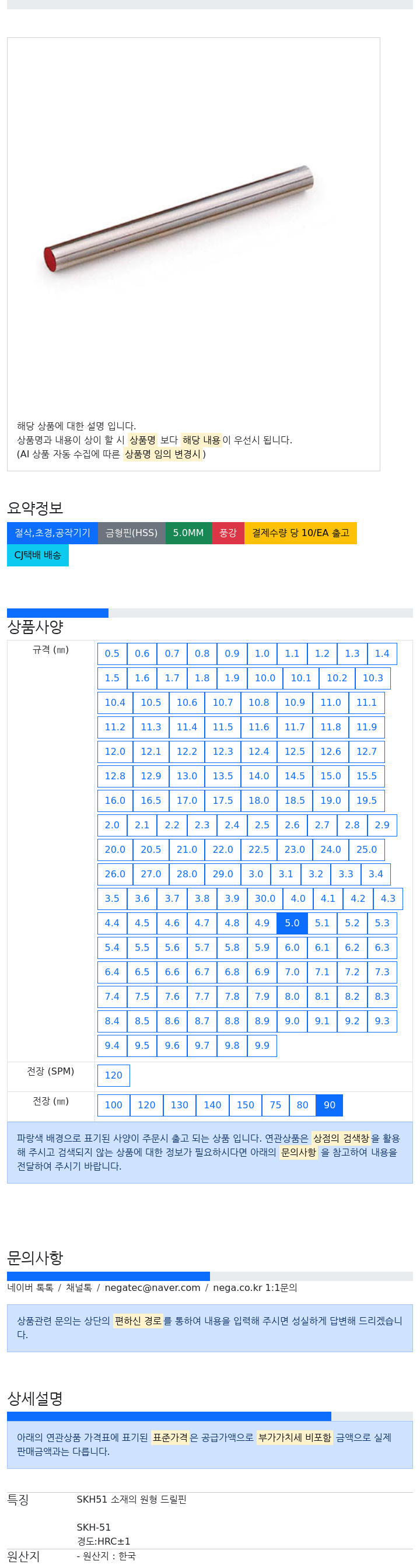Select the 120 SPM length option
This screenshot has width=420, height=1568.
(113, 1075)
